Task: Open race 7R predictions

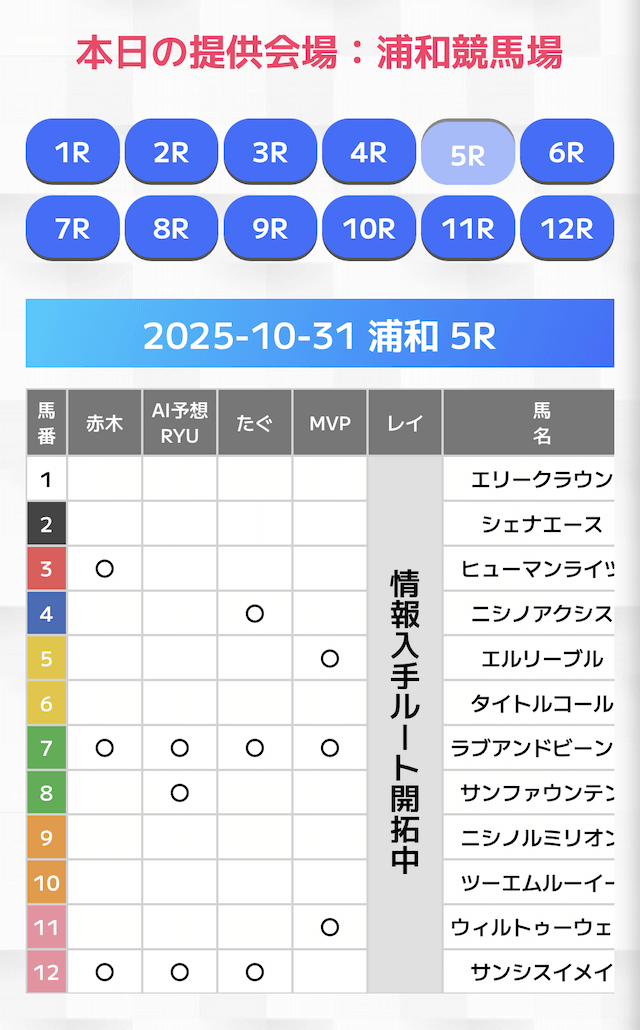Action: tap(72, 228)
